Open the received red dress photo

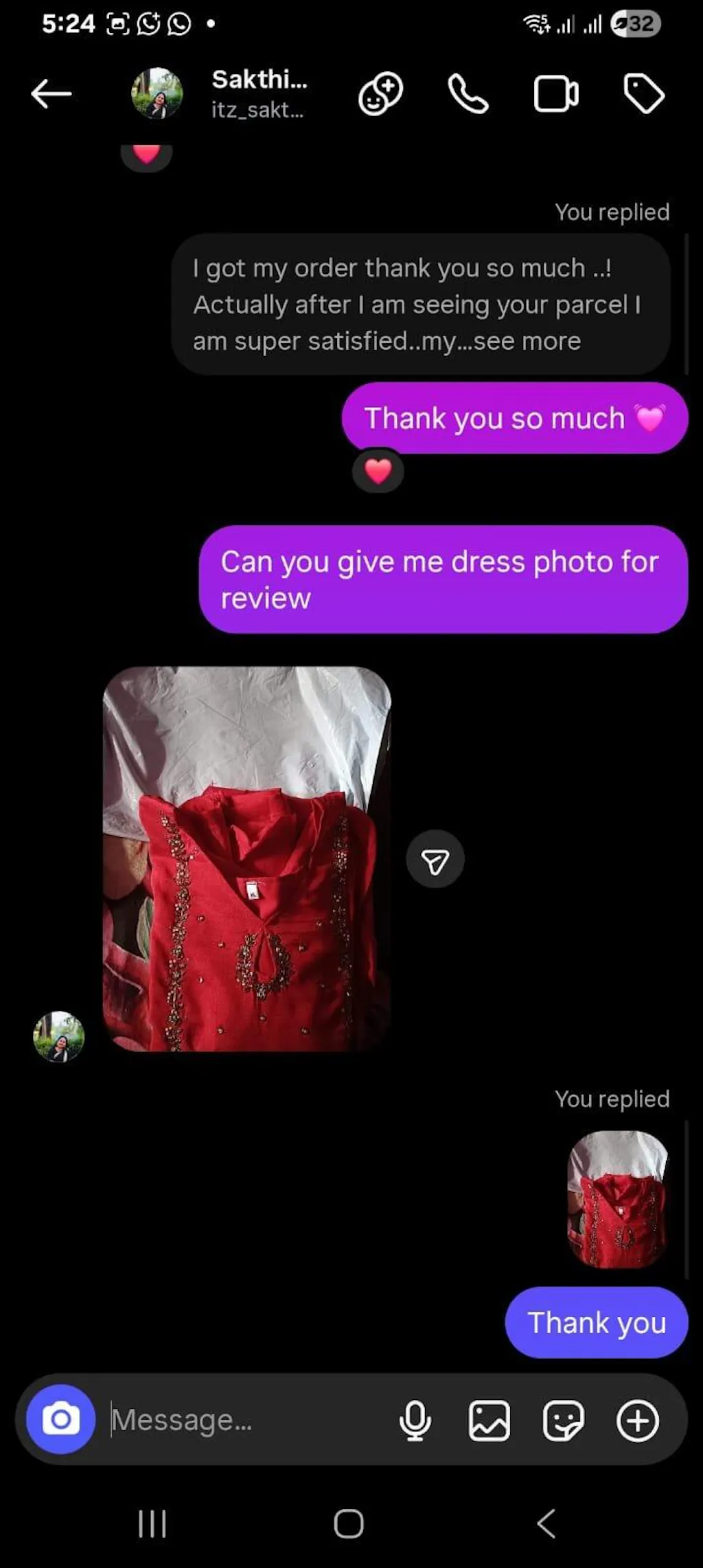click(247, 858)
